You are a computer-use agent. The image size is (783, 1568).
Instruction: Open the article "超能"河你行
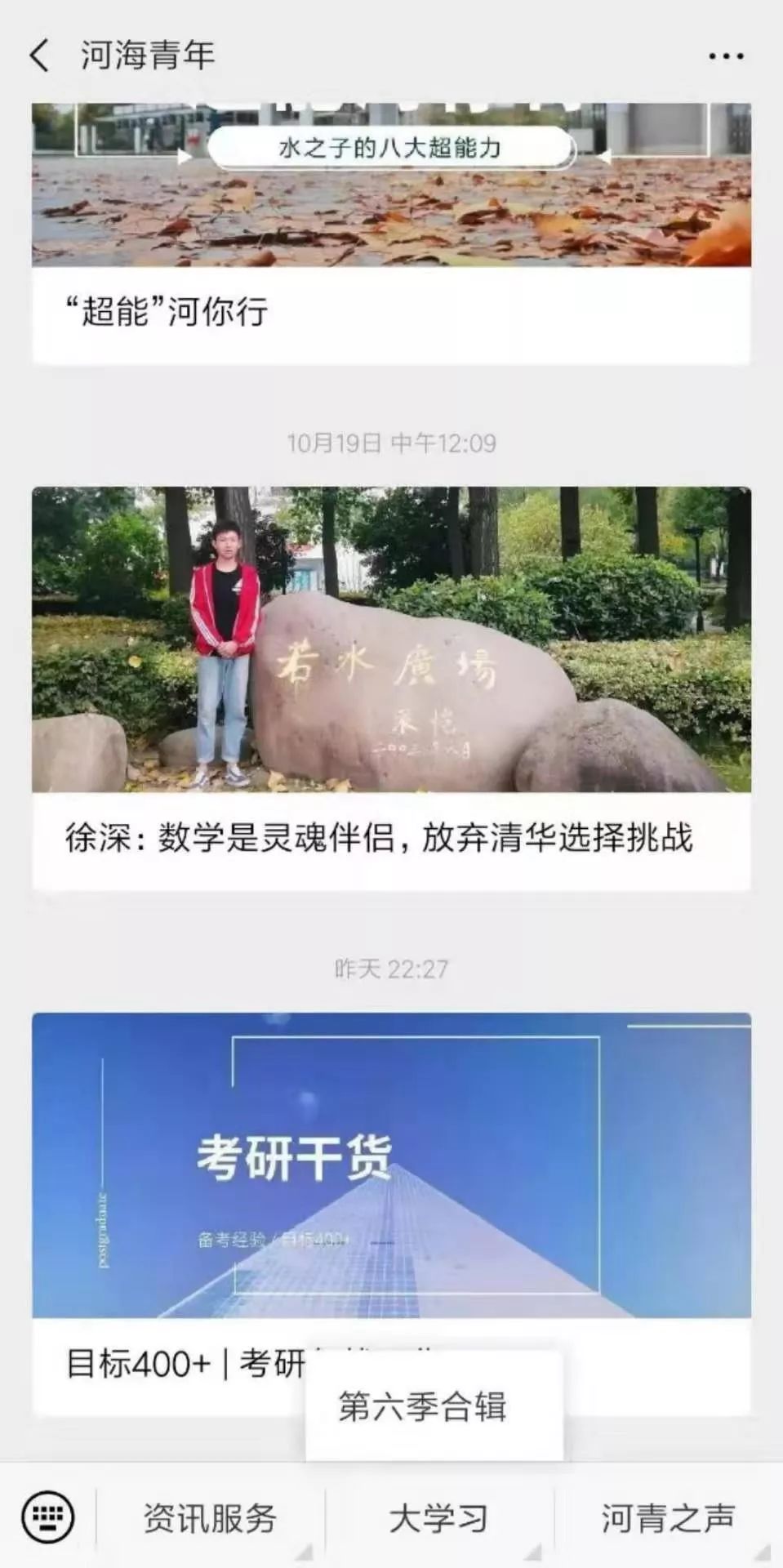tap(391, 234)
